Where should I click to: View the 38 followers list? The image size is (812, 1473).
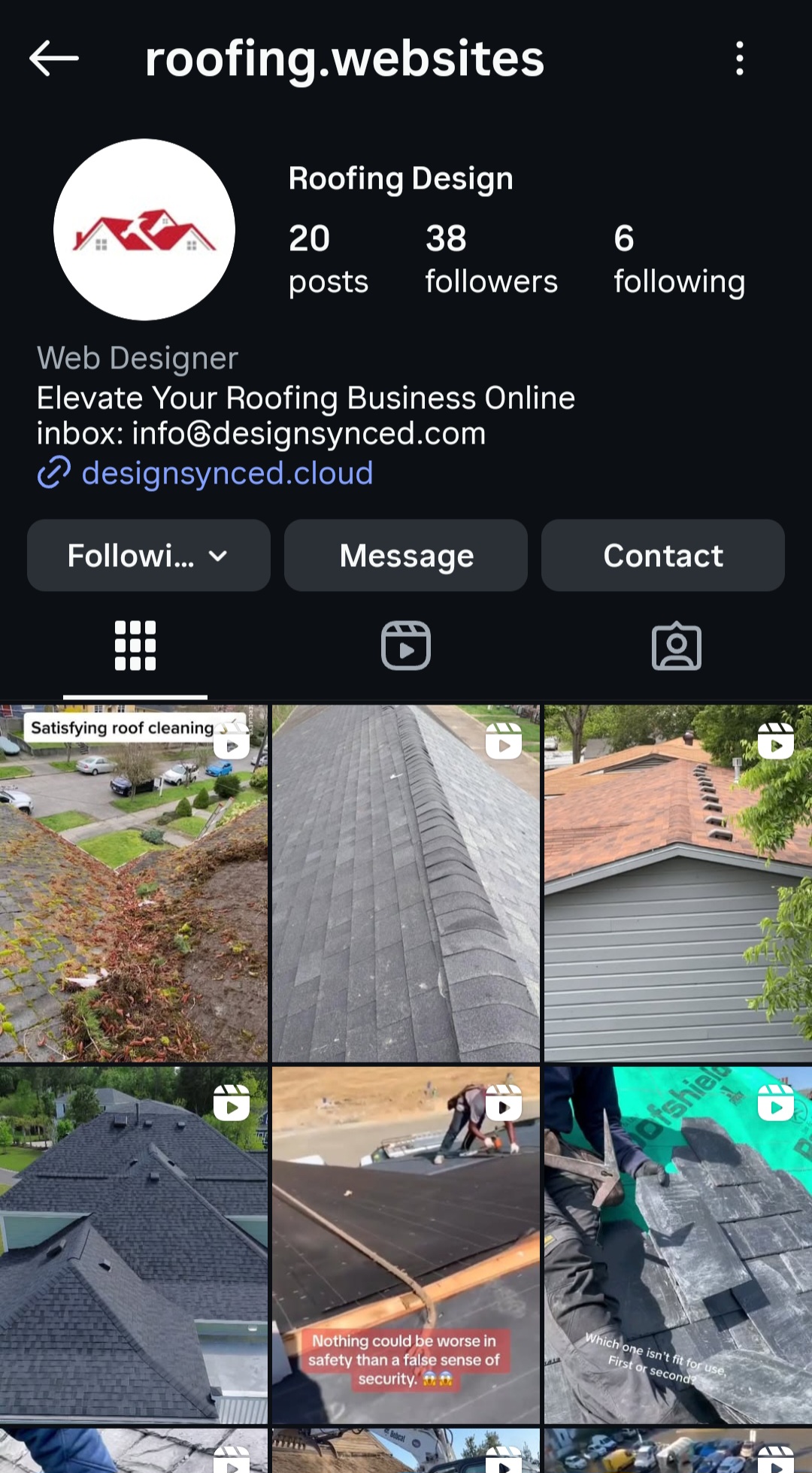coord(491,259)
